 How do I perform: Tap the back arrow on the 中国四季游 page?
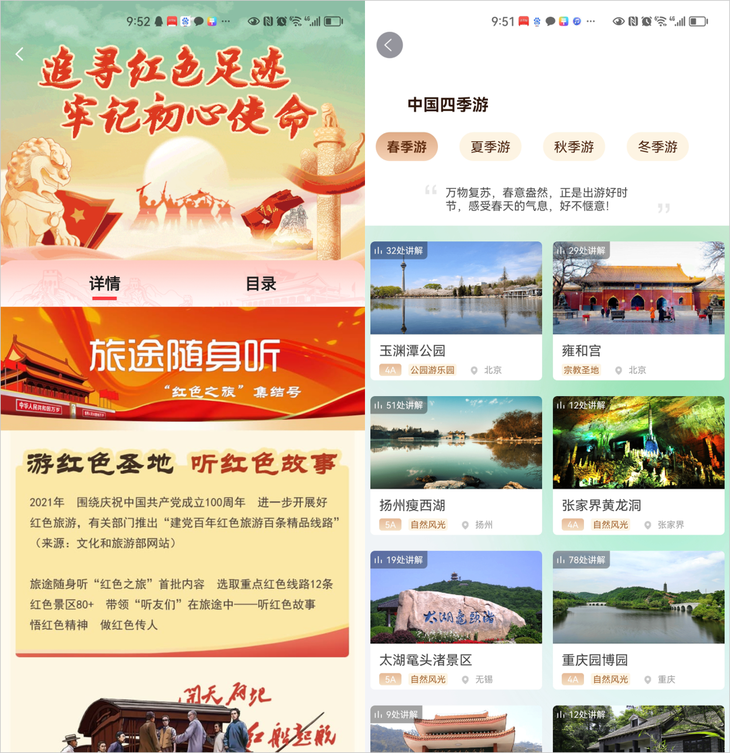(390, 44)
